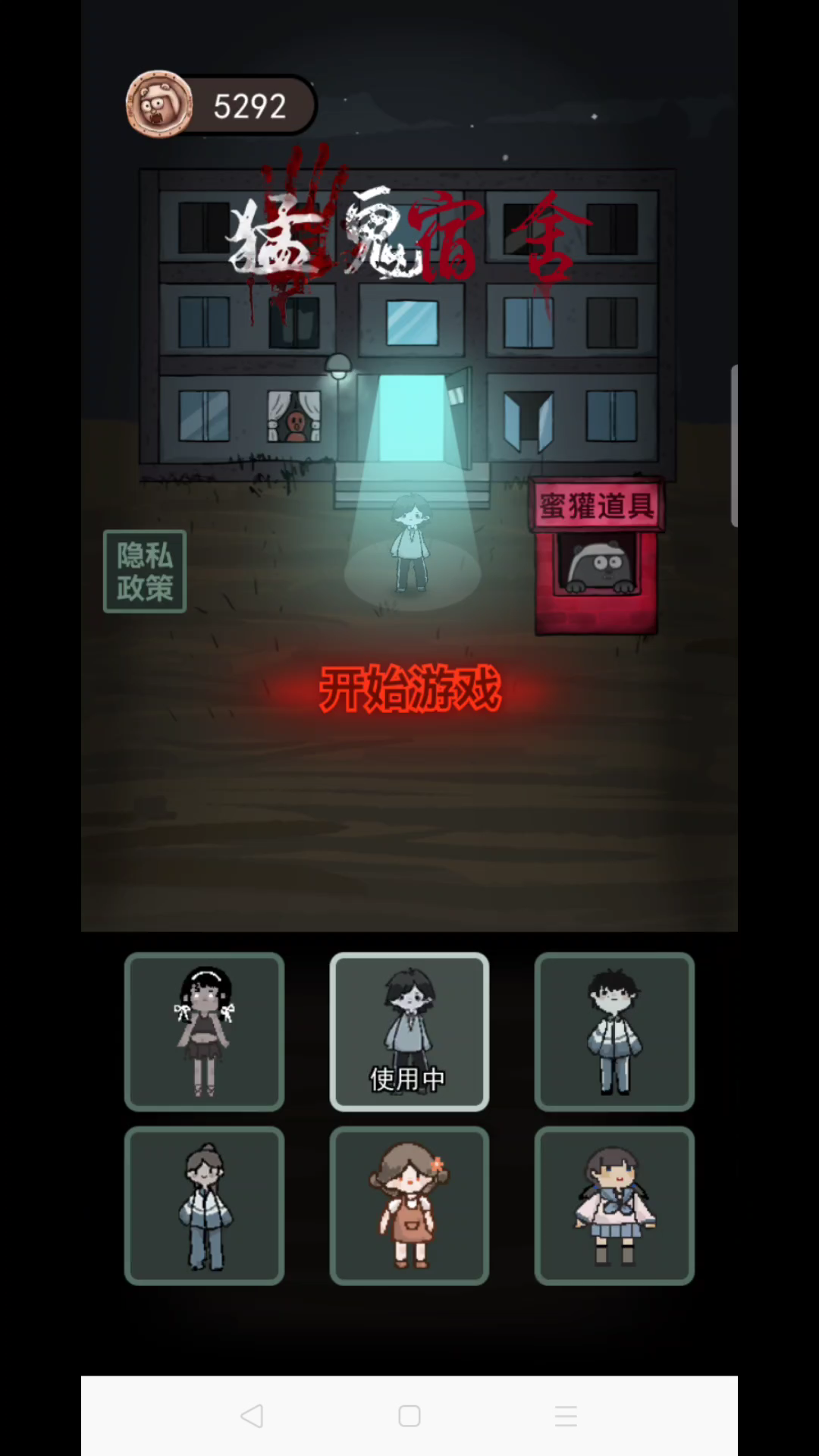Choose the boy with spiky black hair
The height and width of the screenshot is (1456, 819).
pos(614,1031)
